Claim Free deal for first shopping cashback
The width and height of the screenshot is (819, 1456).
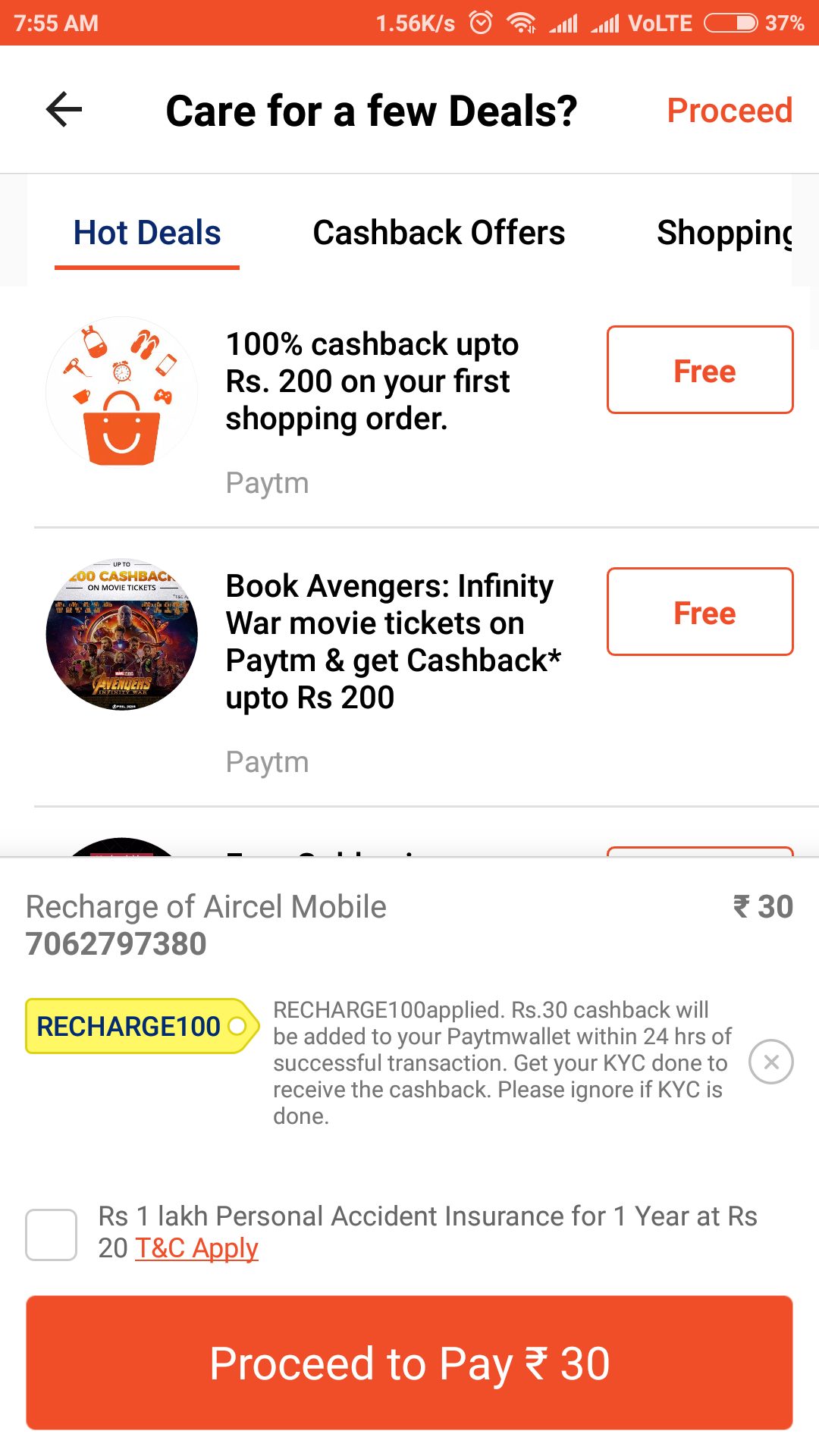click(x=700, y=370)
